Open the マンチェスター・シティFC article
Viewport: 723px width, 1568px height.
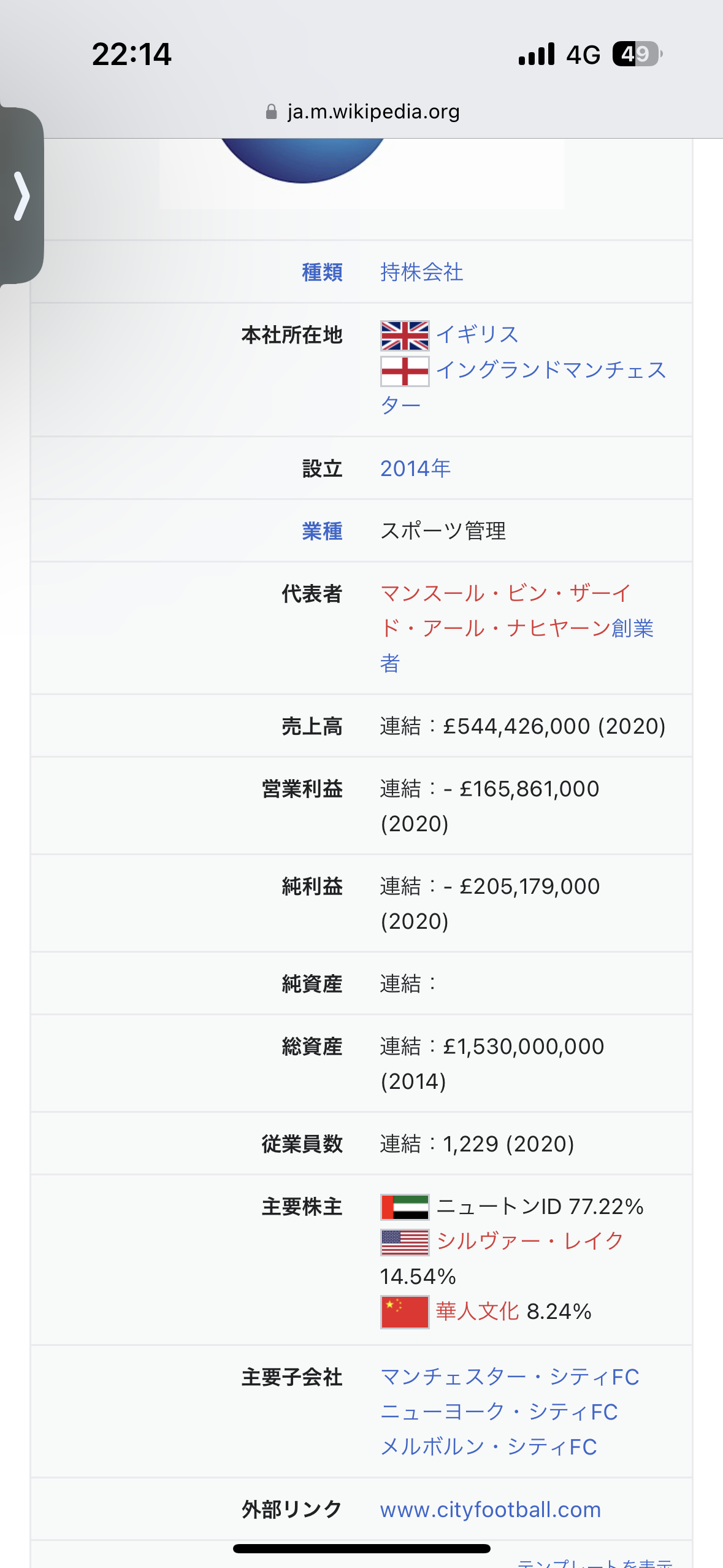click(x=510, y=1377)
